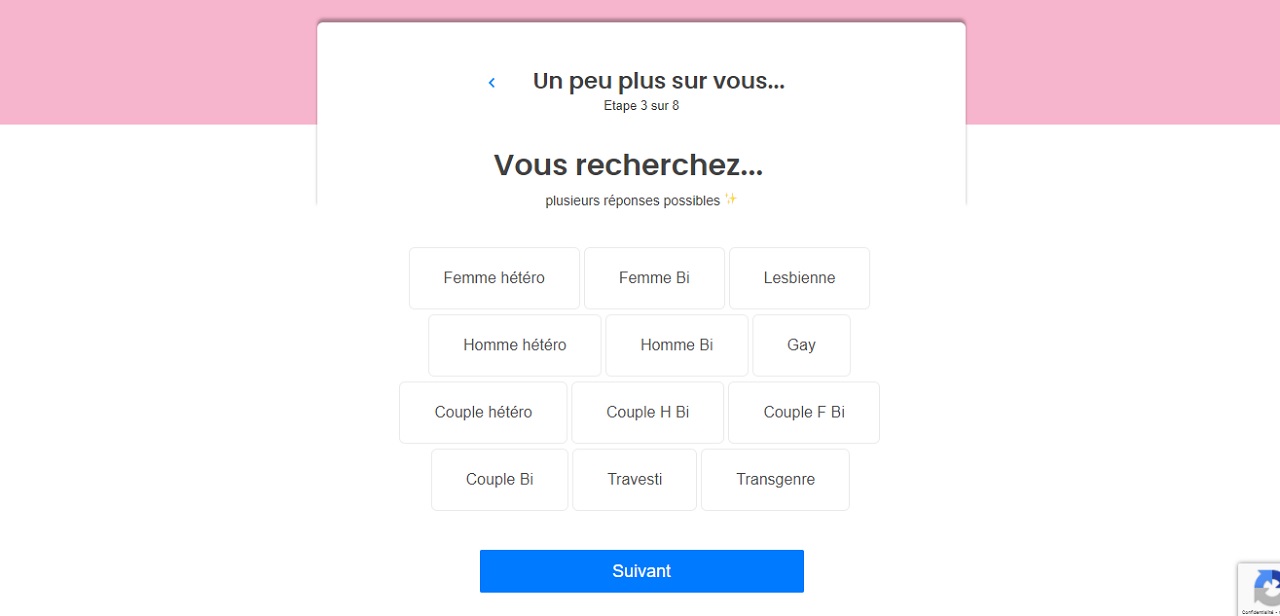
Task: Choose Couple H Bi
Action: point(647,412)
